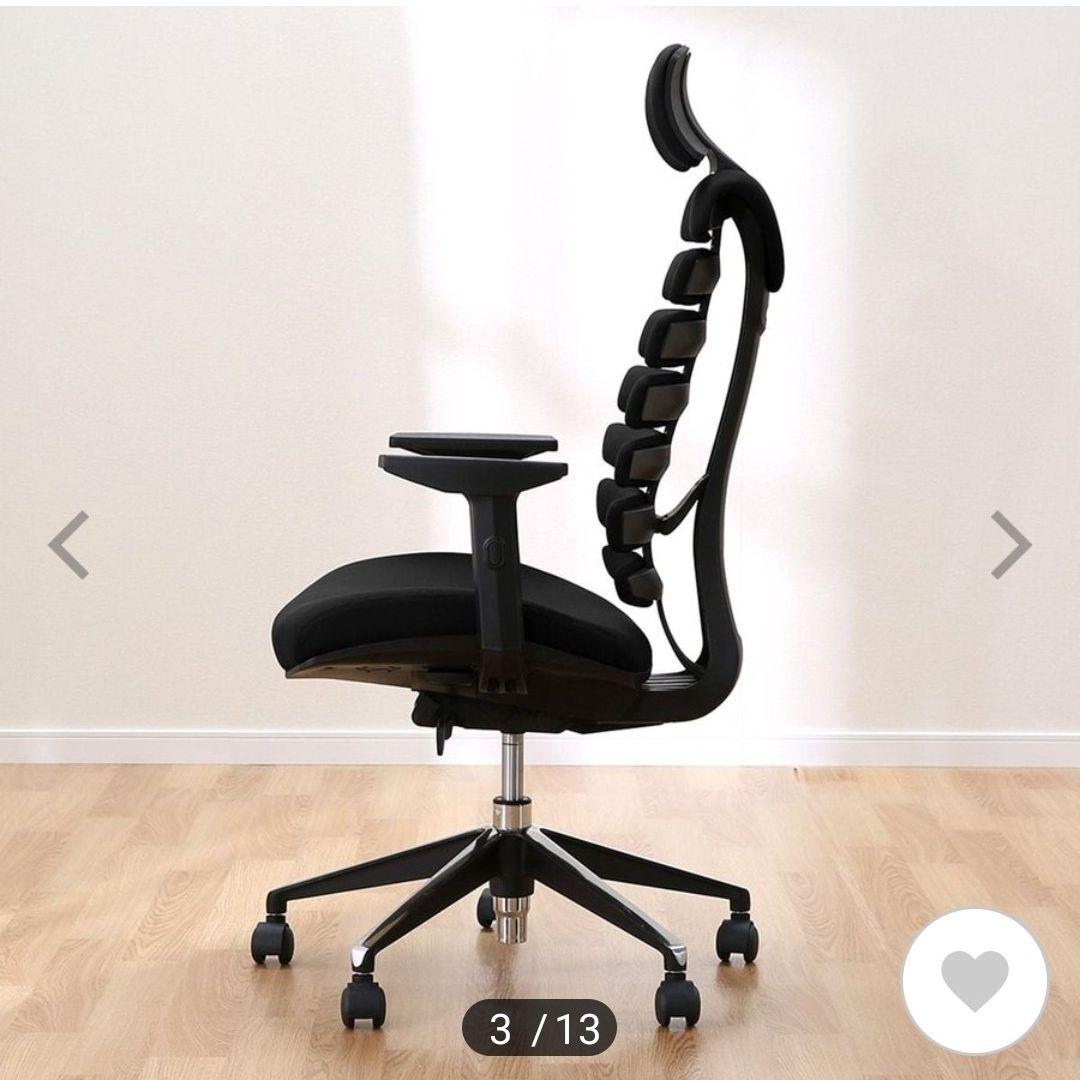The width and height of the screenshot is (1080, 1080).
Task: Go to the next product image
Action: point(1010,545)
